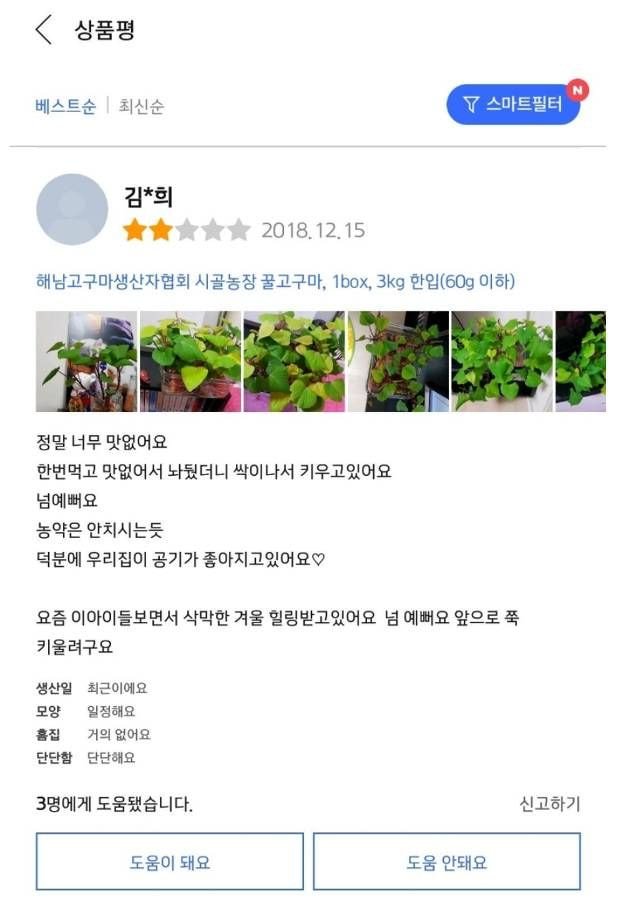Image resolution: width=640 pixels, height=913 pixels.
Task: Mark the review as 도움이 돼요
Action: click(x=170, y=862)
